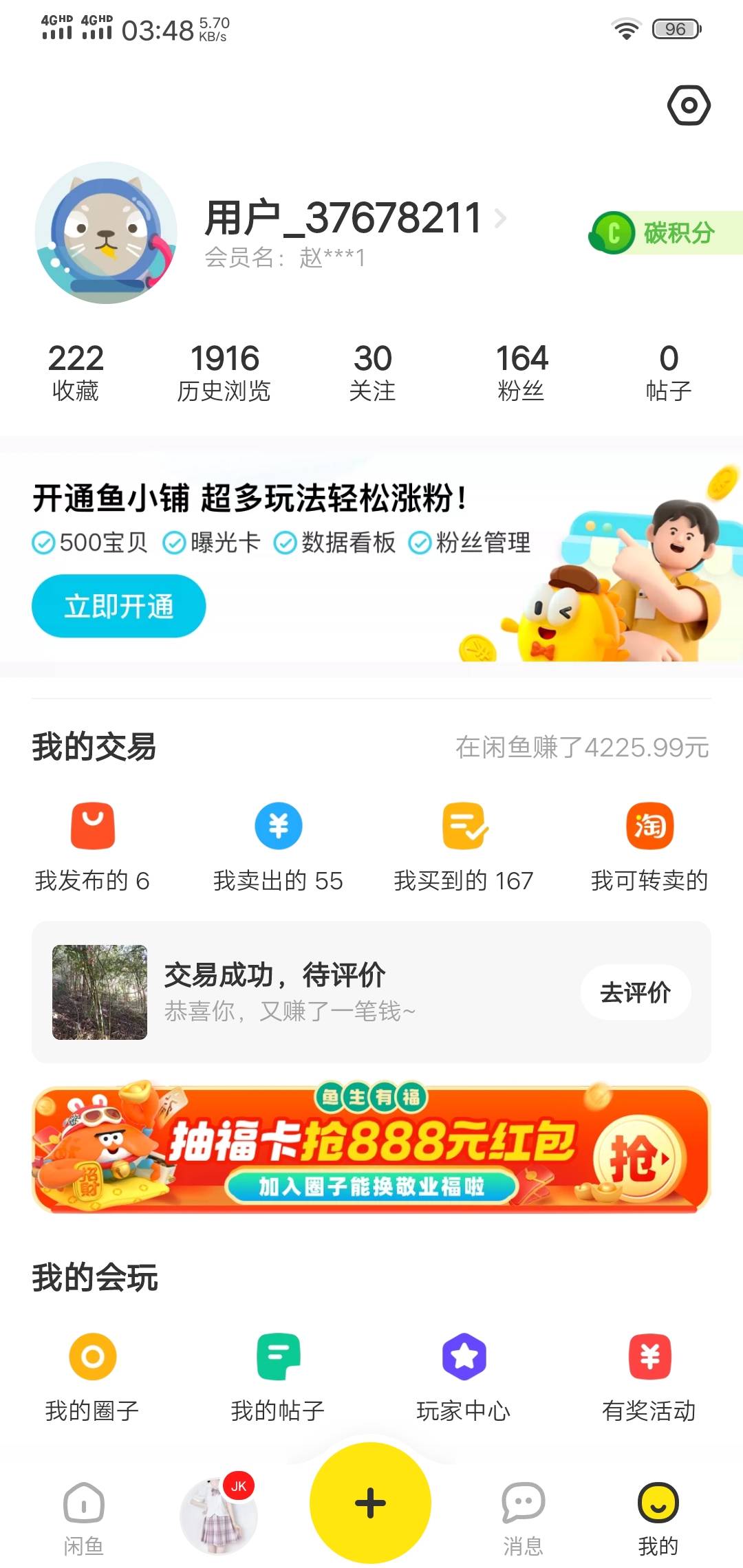Viewport: 743px width, 1568px height.
Task: Tap the yellow plus publish button
Action: coord(370,1503)
